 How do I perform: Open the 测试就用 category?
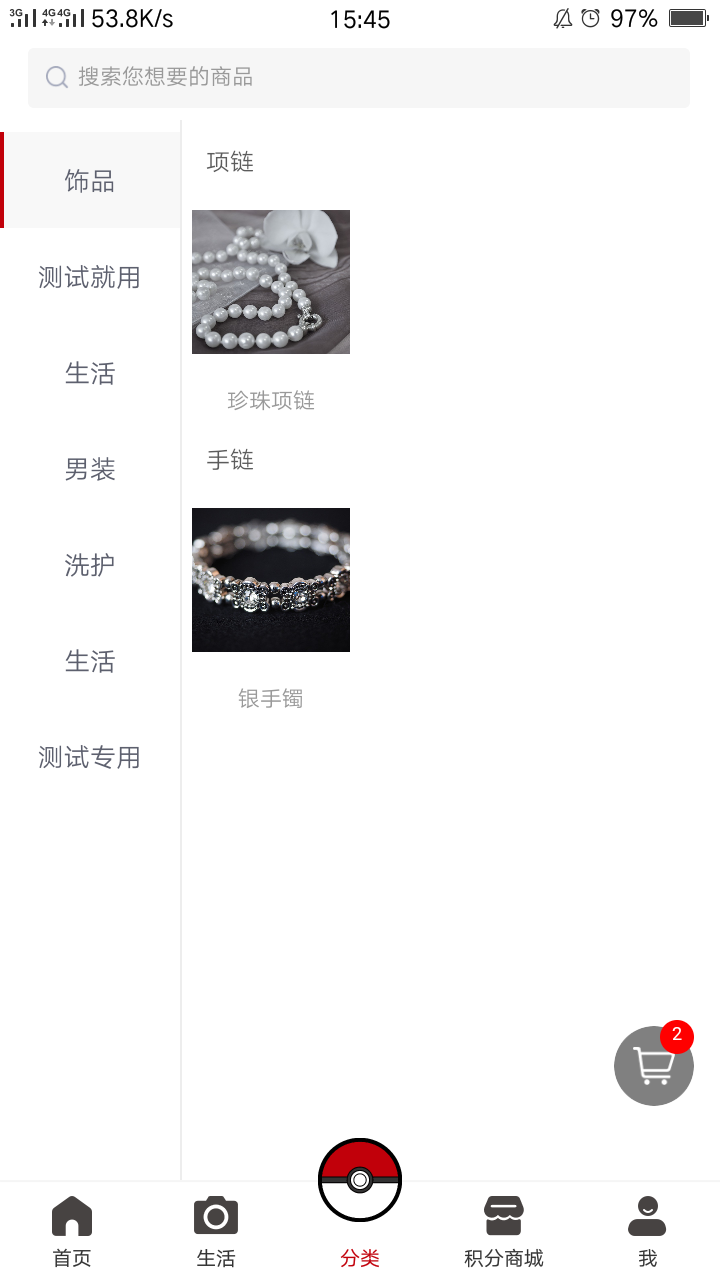(x=90, y=277)
